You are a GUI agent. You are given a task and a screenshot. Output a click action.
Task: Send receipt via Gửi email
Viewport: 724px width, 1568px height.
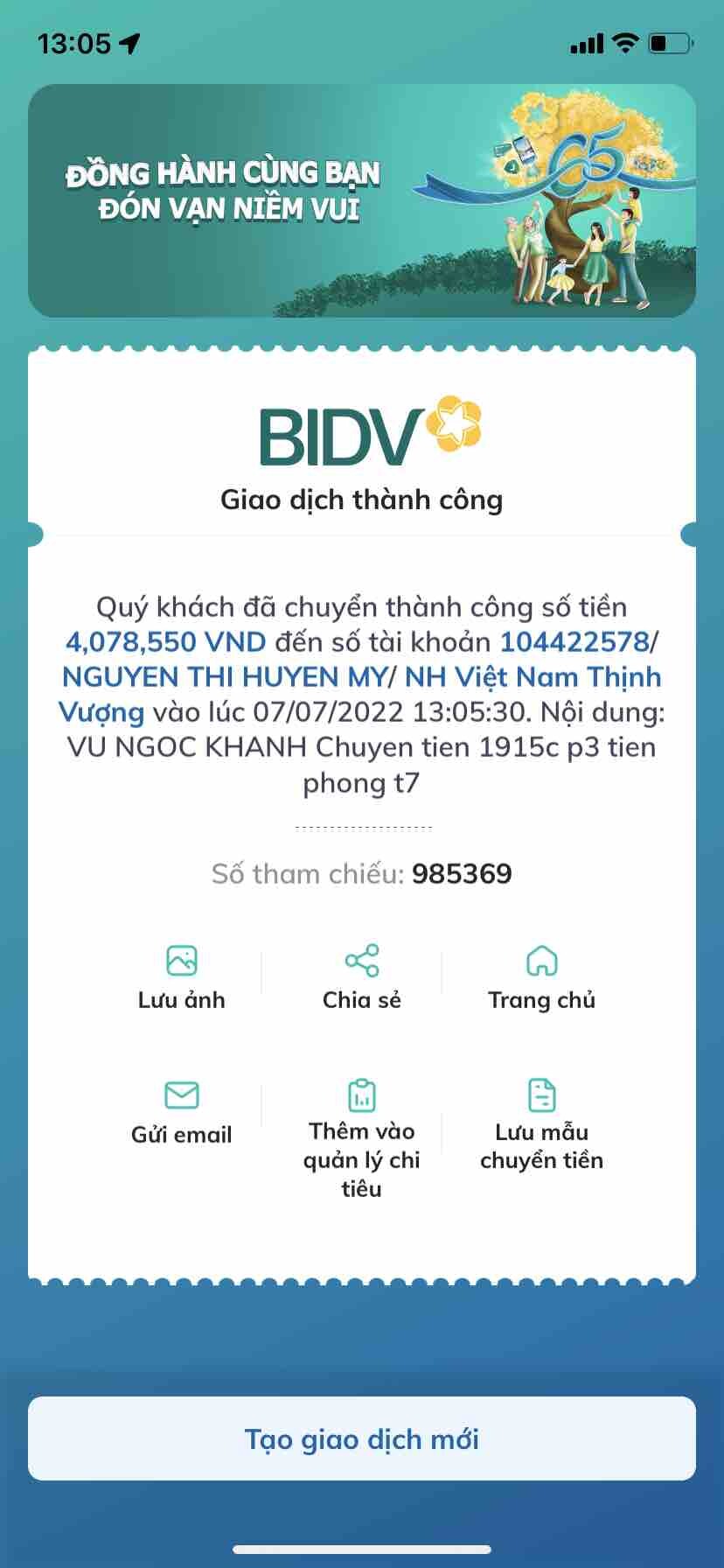click(x=181, y=1111)
